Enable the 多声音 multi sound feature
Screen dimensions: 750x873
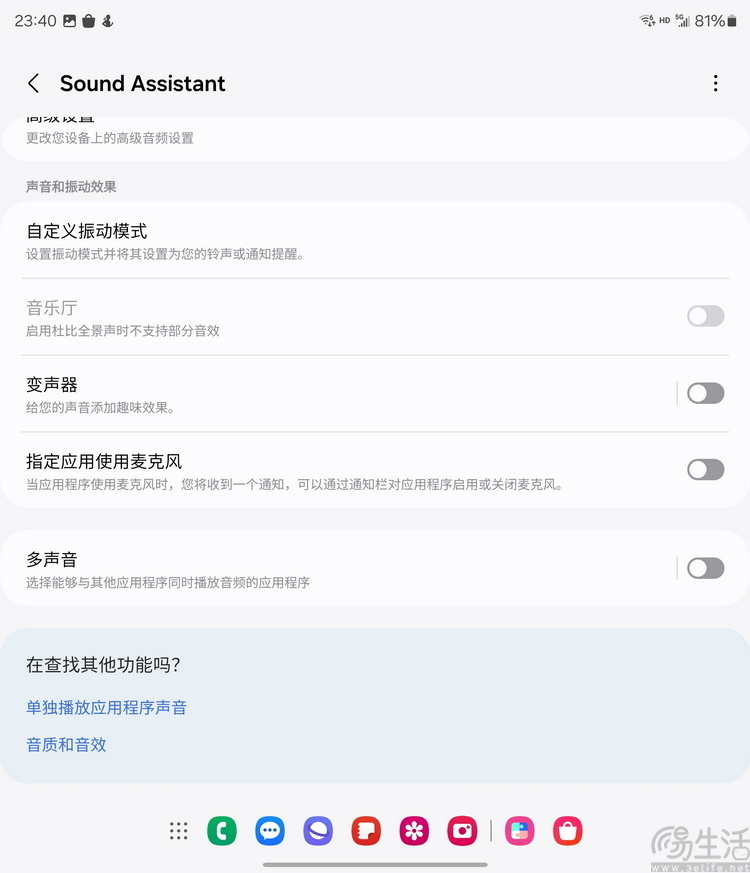point(705,568)
